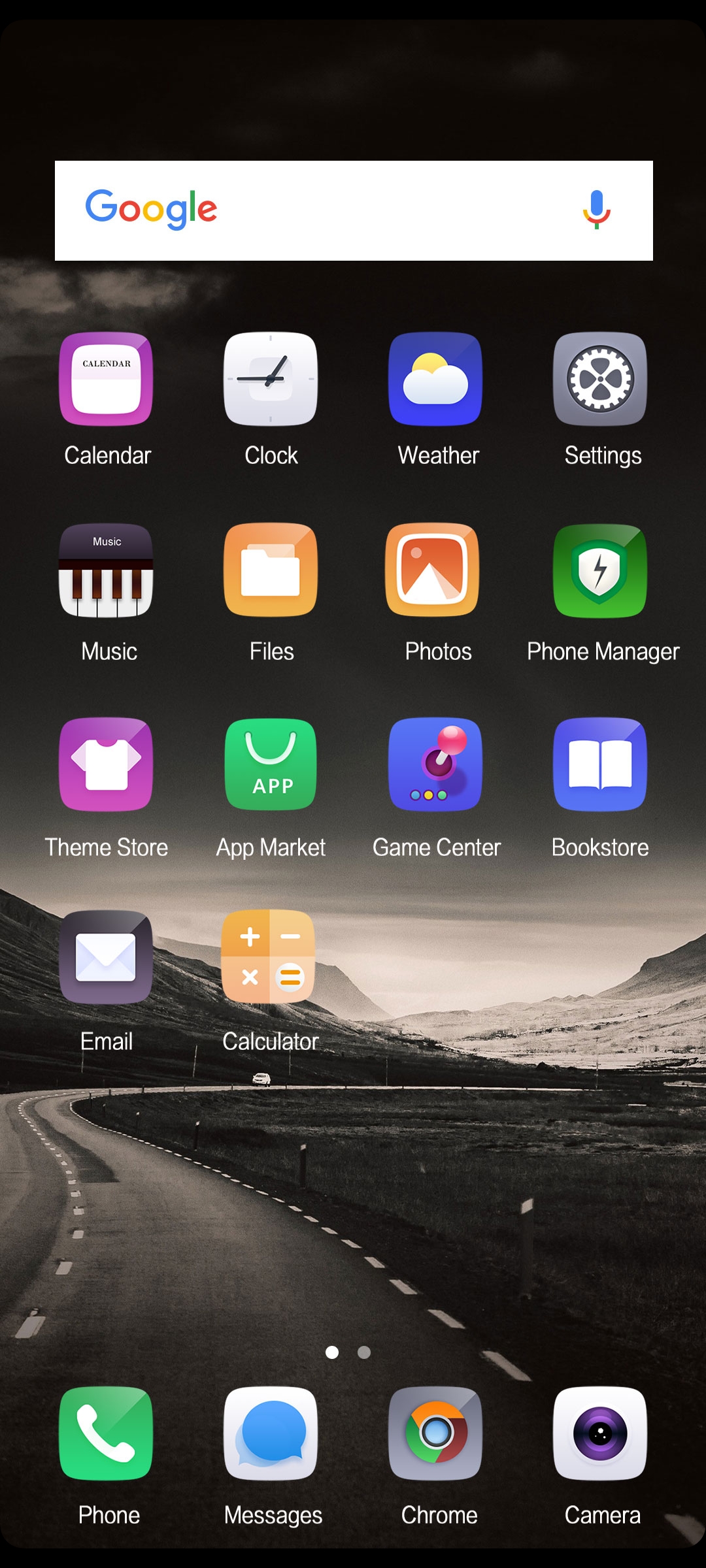Tap the Google search bar
Image resolution: width=706 pixels, height=1568 pixels.
pos(354,210)
